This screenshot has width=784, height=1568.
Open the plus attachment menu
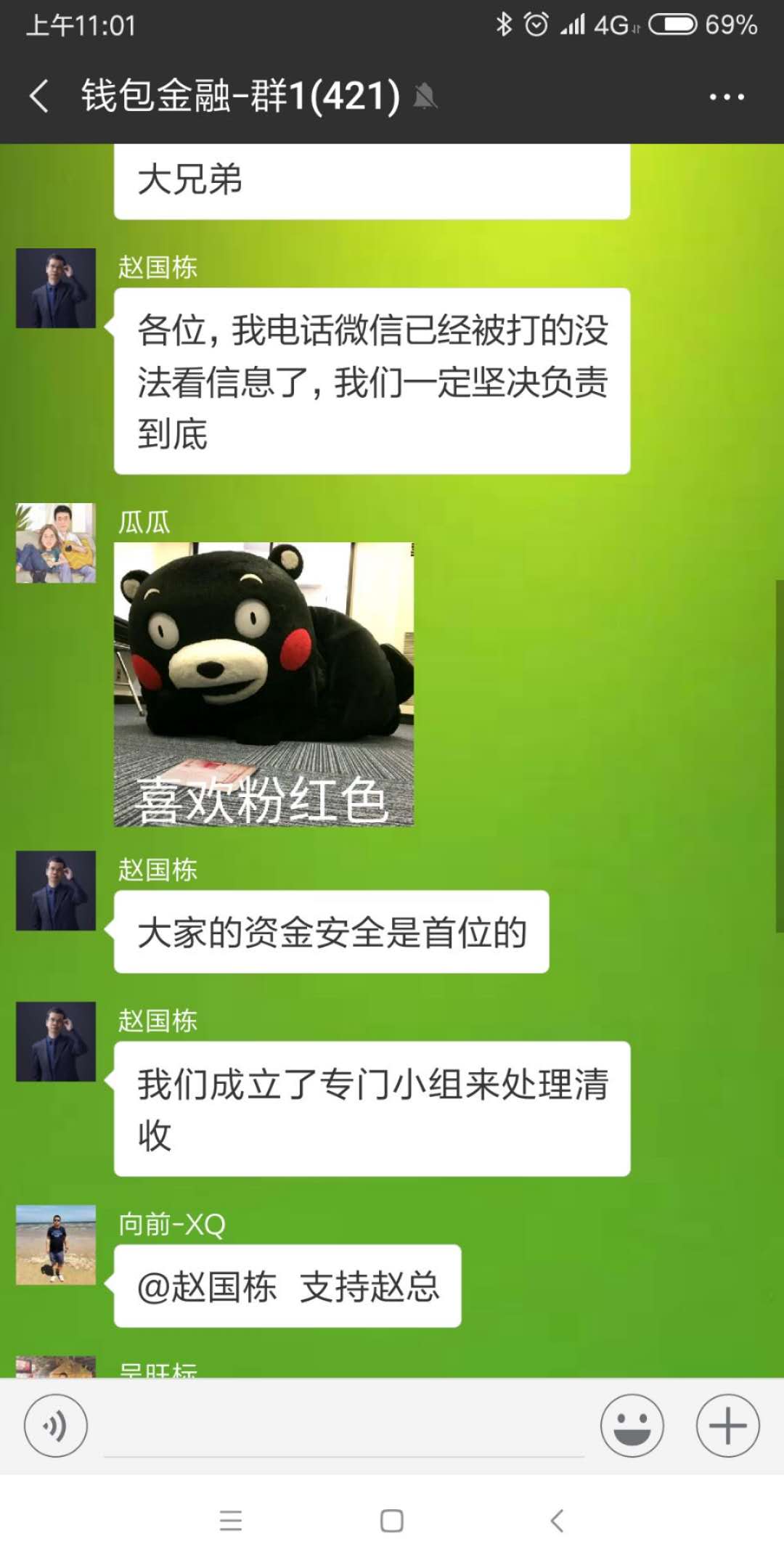(x=727, y=1426)
